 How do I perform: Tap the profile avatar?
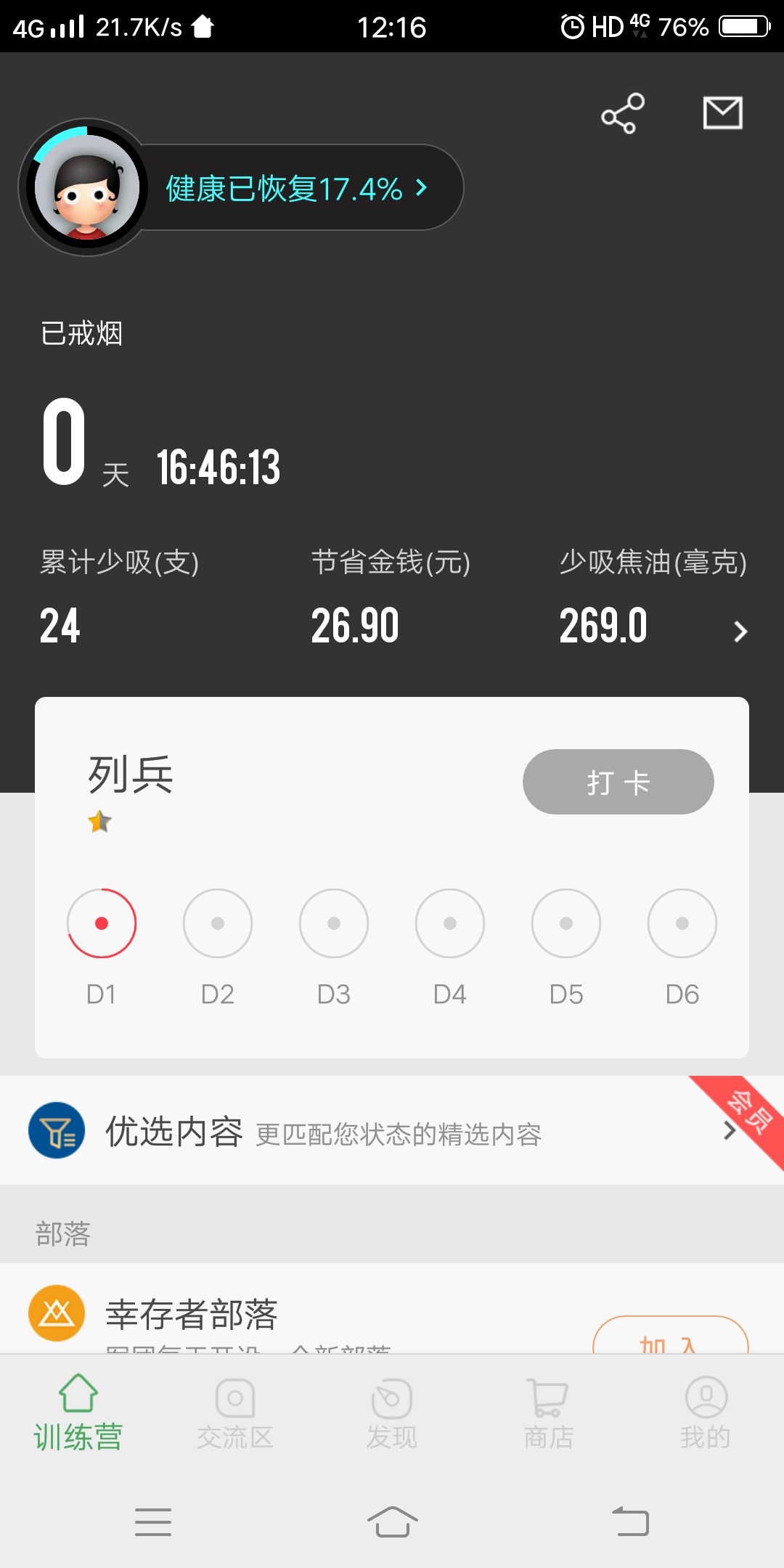click(x=87, y=189)
